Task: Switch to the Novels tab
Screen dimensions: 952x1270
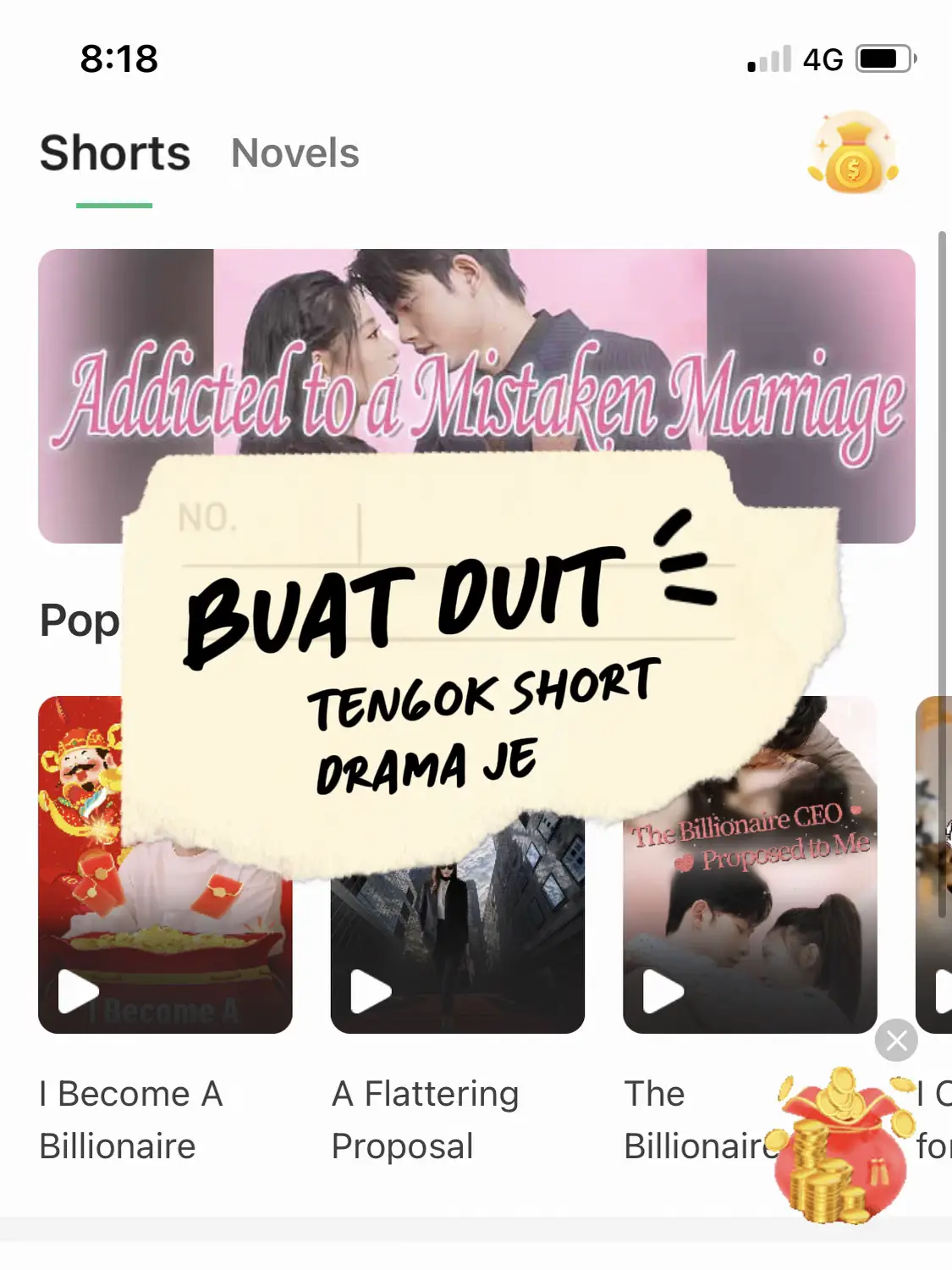Action: 294,154
